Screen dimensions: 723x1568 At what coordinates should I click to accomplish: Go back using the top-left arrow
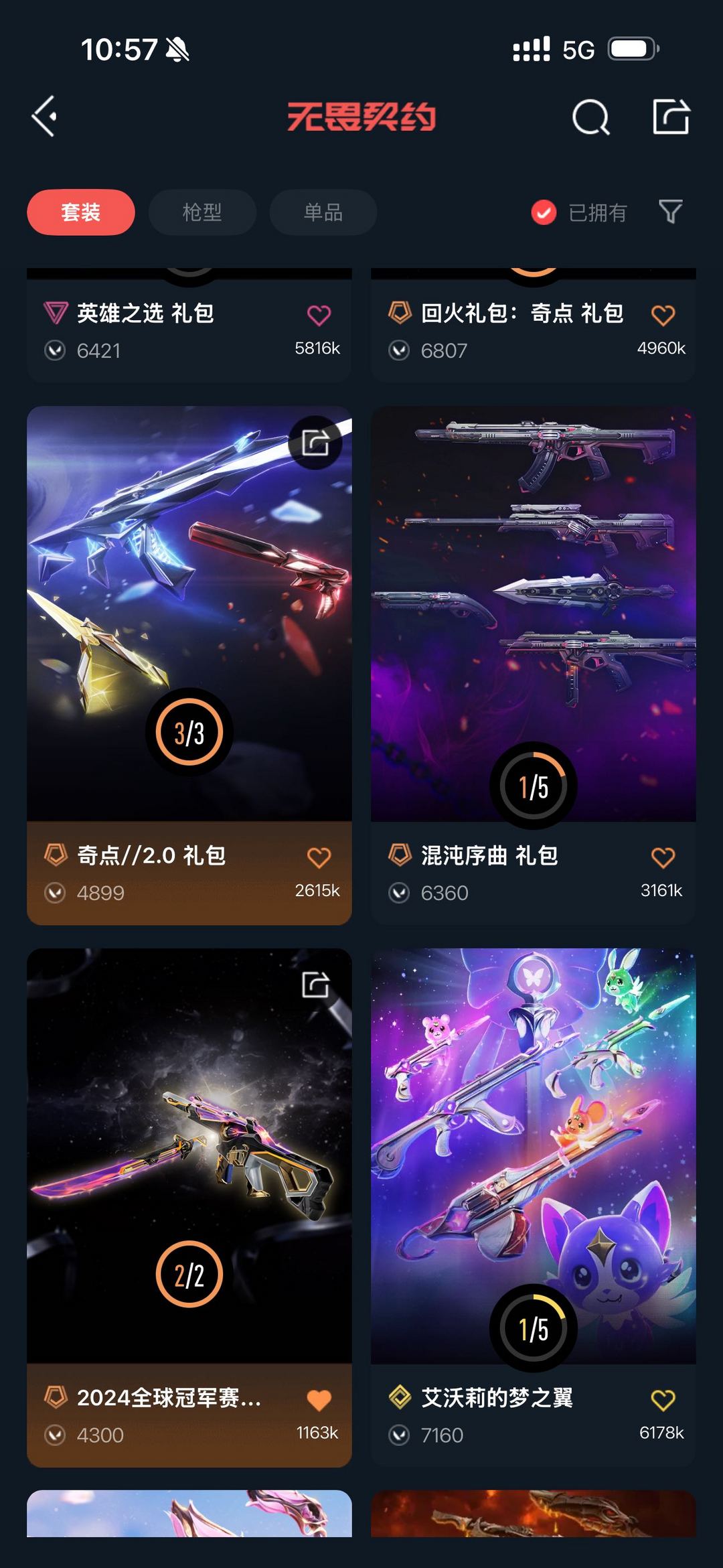click(45, 117)
